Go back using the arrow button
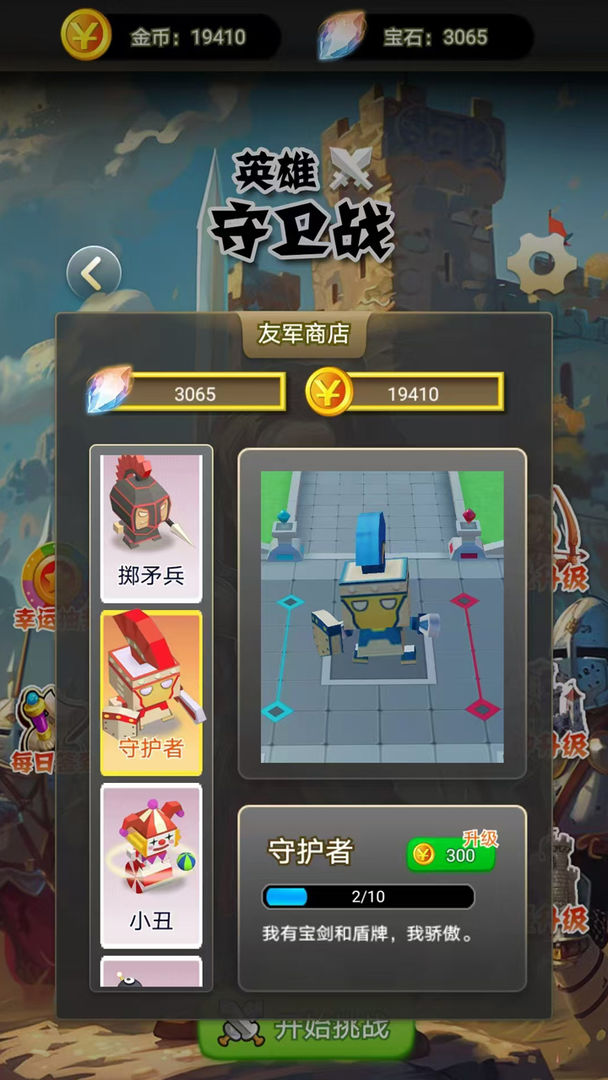The height and width of the screenshot is (1080, 608). 93,273
